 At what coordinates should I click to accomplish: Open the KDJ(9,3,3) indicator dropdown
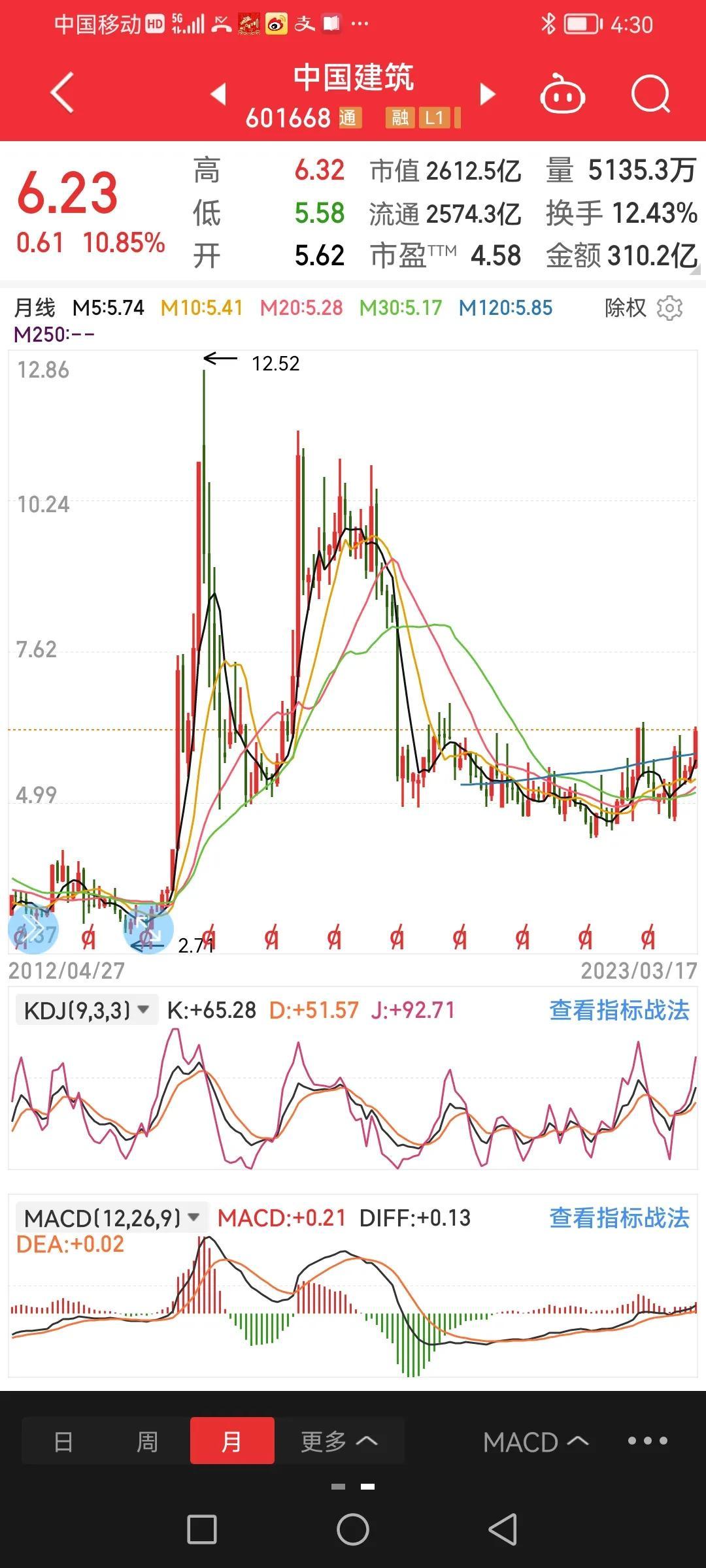(x=86, y=1010)
